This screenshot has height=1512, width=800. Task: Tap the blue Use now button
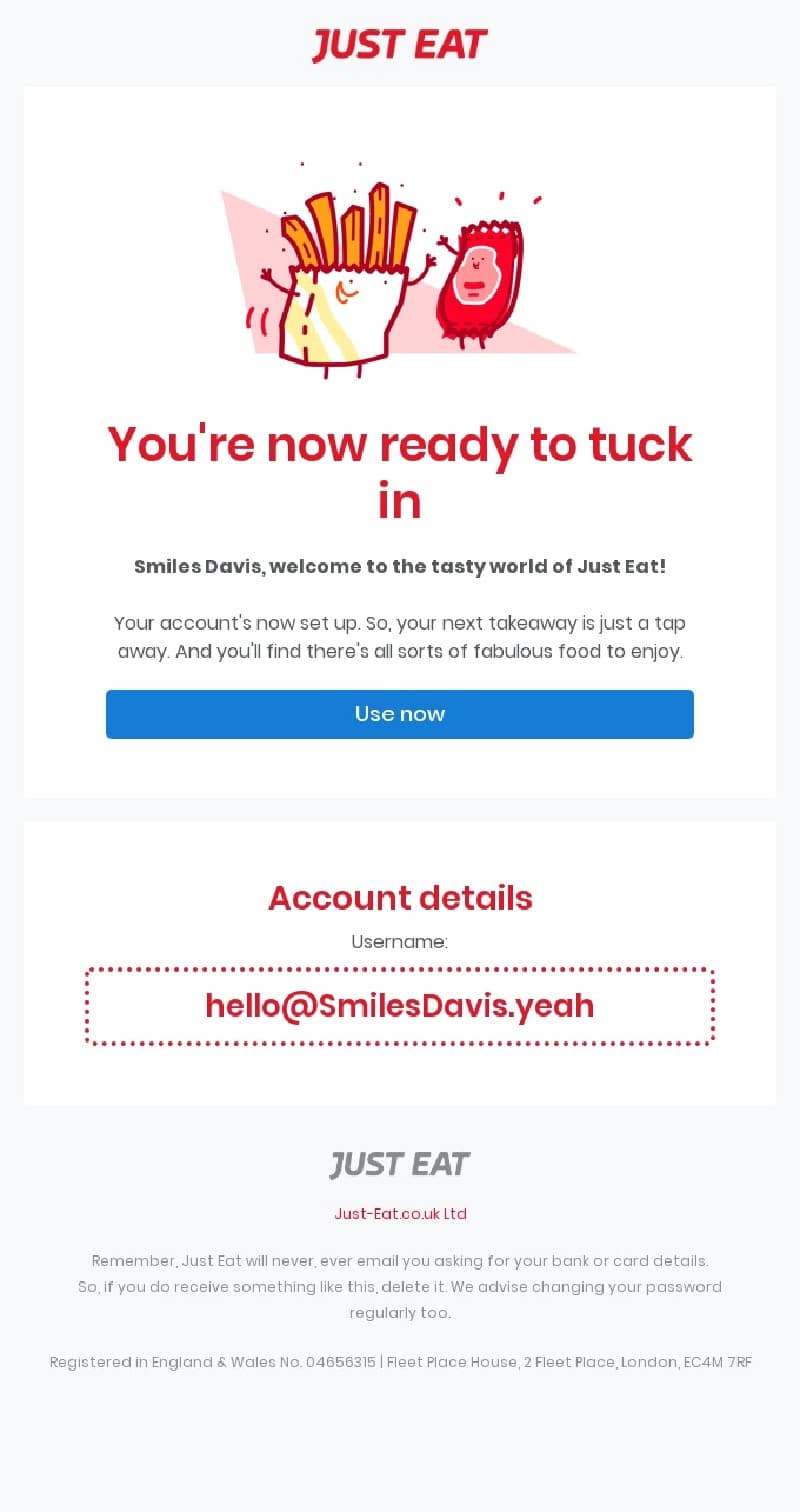[400, 714]
